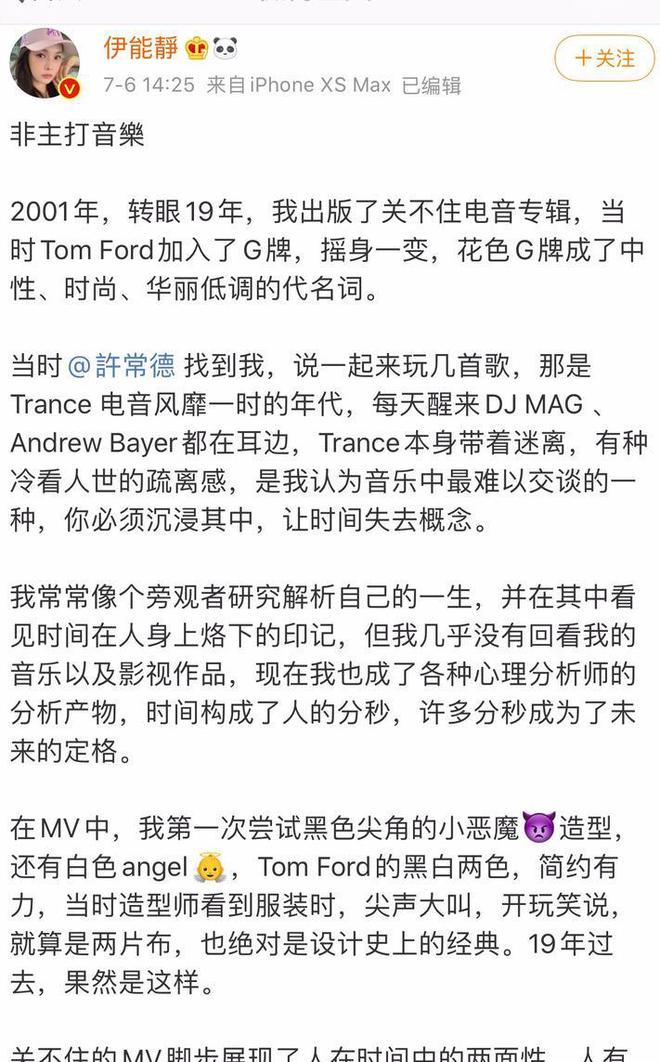Open the 伊能靜 username link

pyautogui.click(x=140, y=46)
